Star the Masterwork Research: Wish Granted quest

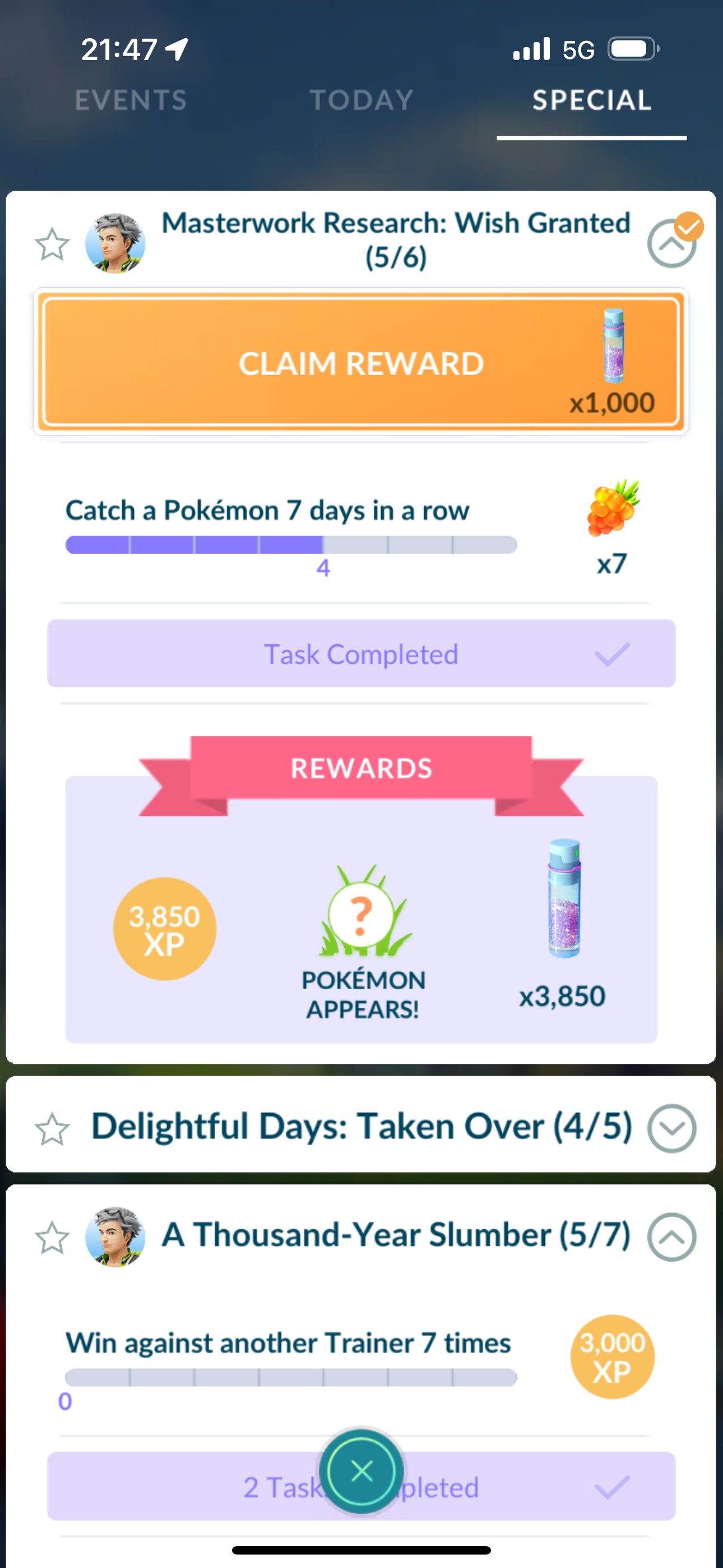(x=52, y=244)
